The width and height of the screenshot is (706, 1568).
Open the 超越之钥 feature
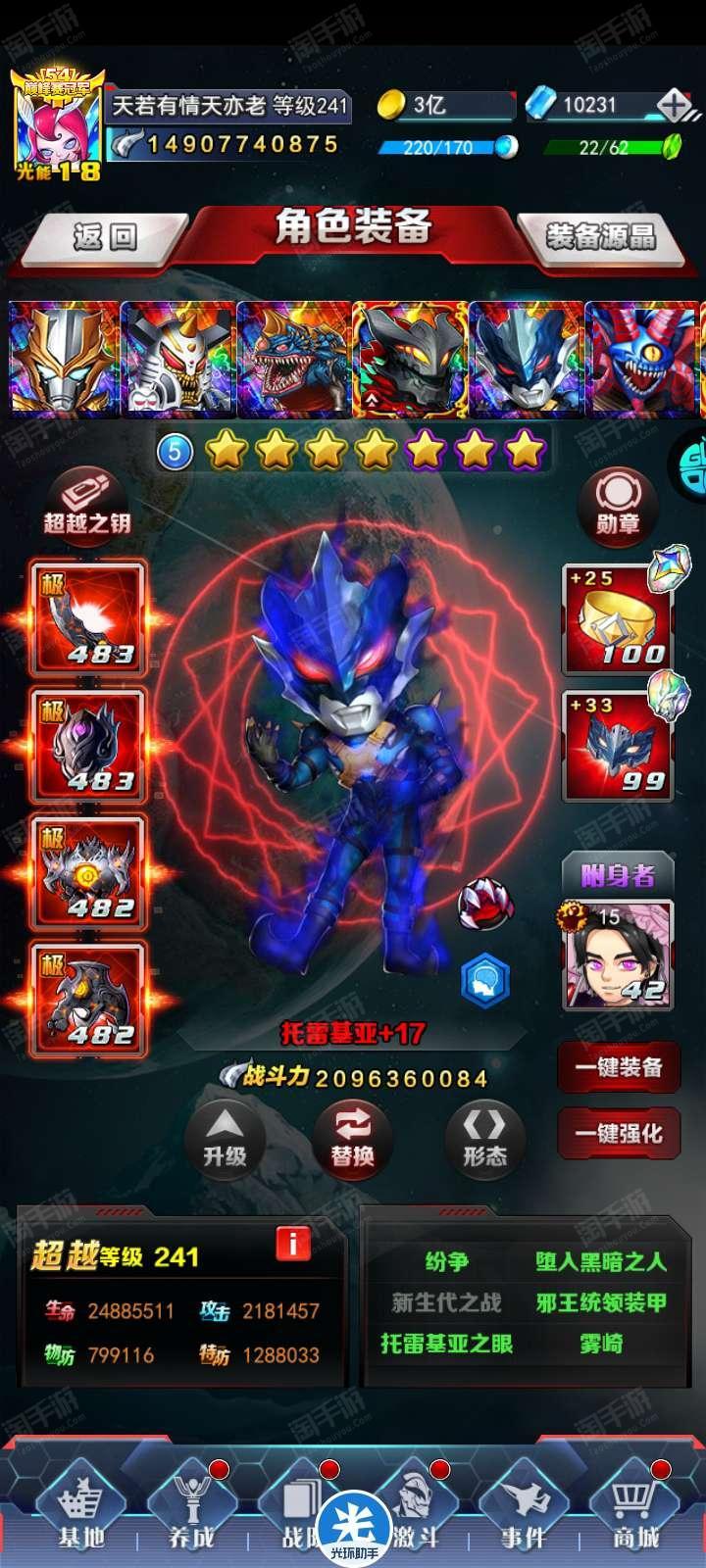(x=87, y=501)
